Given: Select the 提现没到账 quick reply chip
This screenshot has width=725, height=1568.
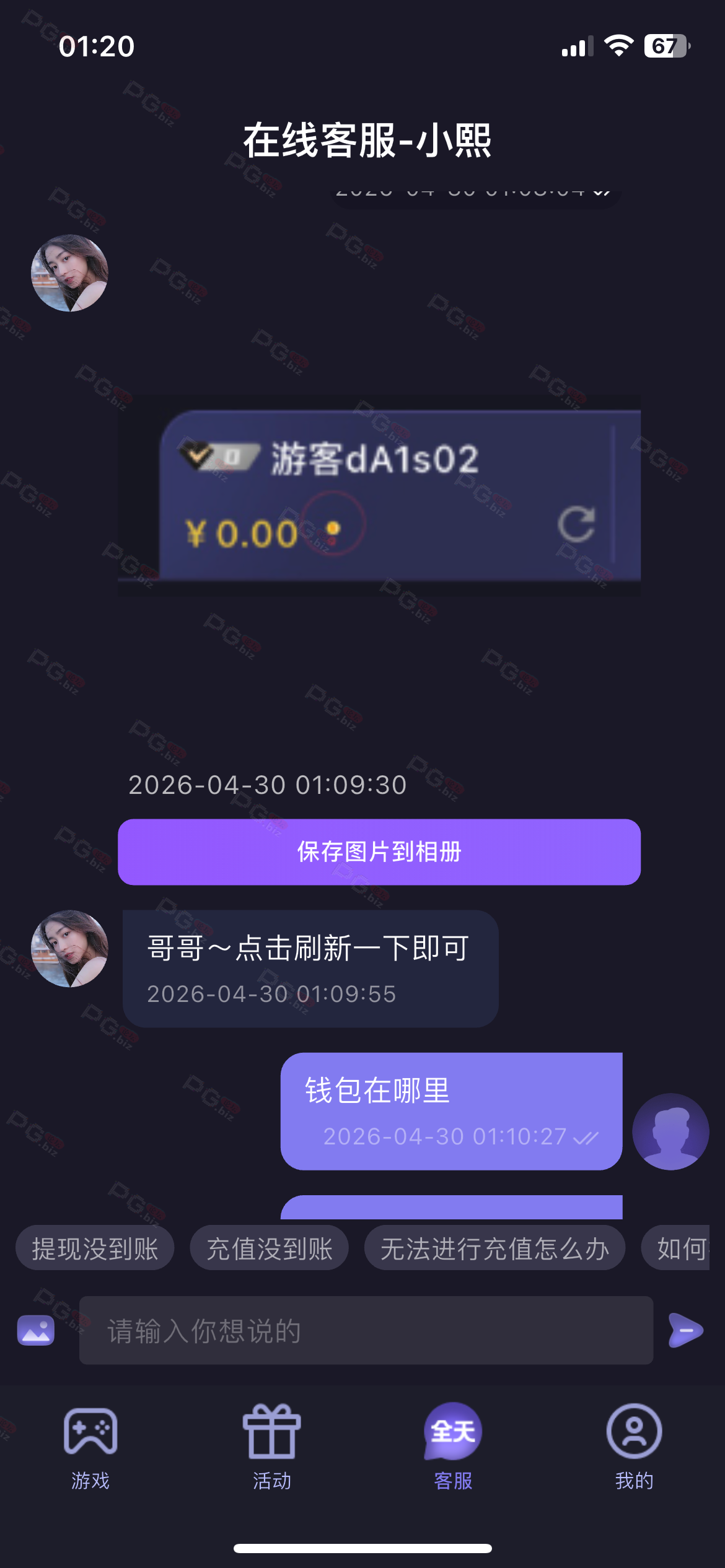Looking at the screenshot, I should click(95, 1248).
